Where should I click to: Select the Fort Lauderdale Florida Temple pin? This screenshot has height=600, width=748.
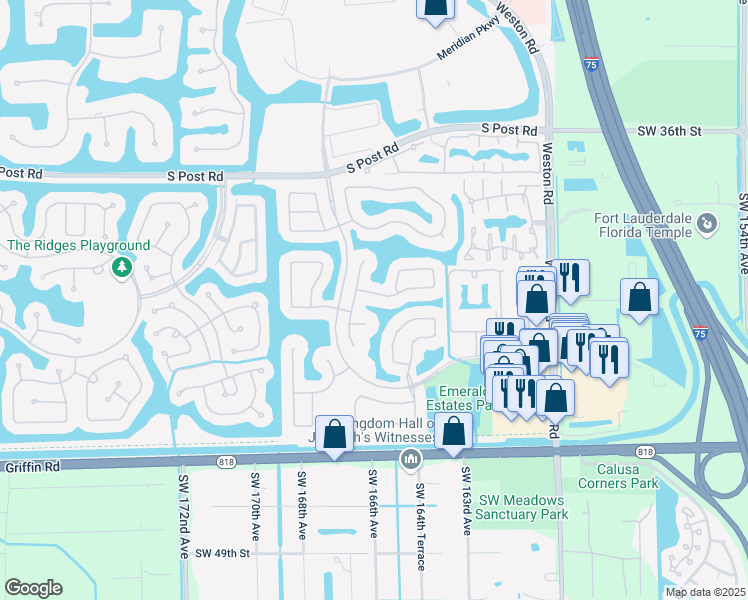pyautogui.click(x=707, y=224)
